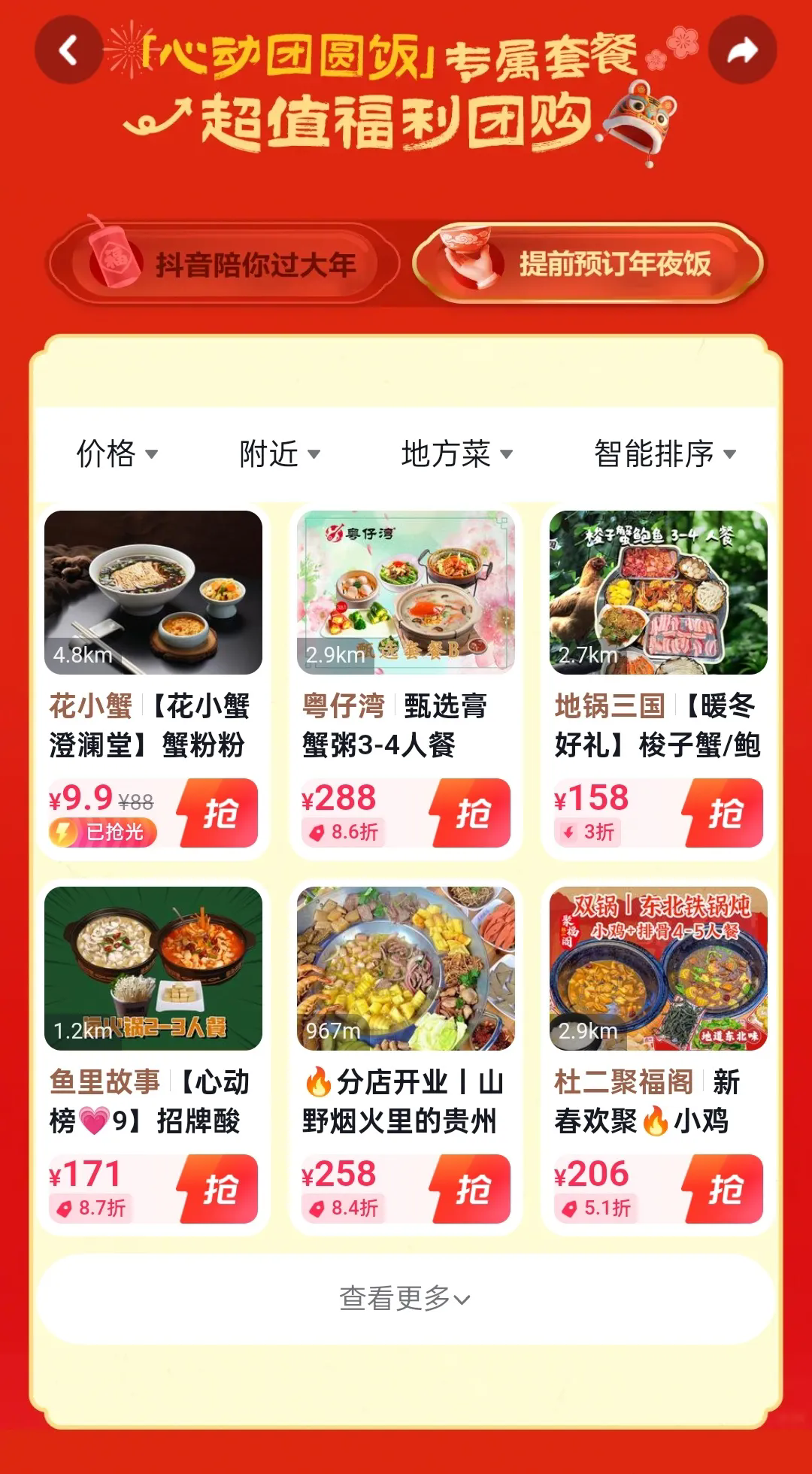This screenshot has width=812, height=1474.
Task: Grab the ¥9.9 花小蟹 deal
Action: coord(220,813)
